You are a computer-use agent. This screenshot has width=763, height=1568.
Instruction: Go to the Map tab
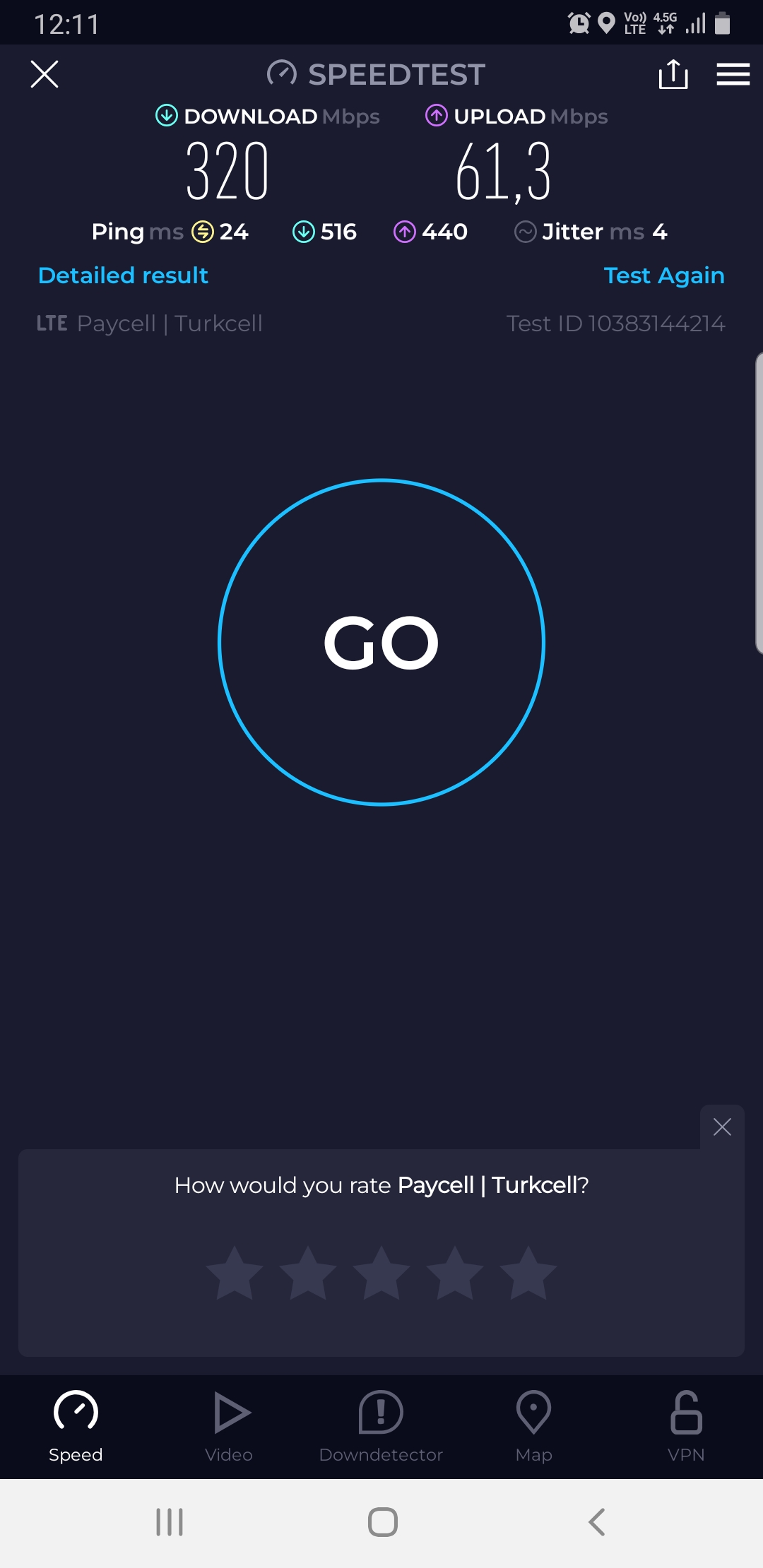point(534,1427)
